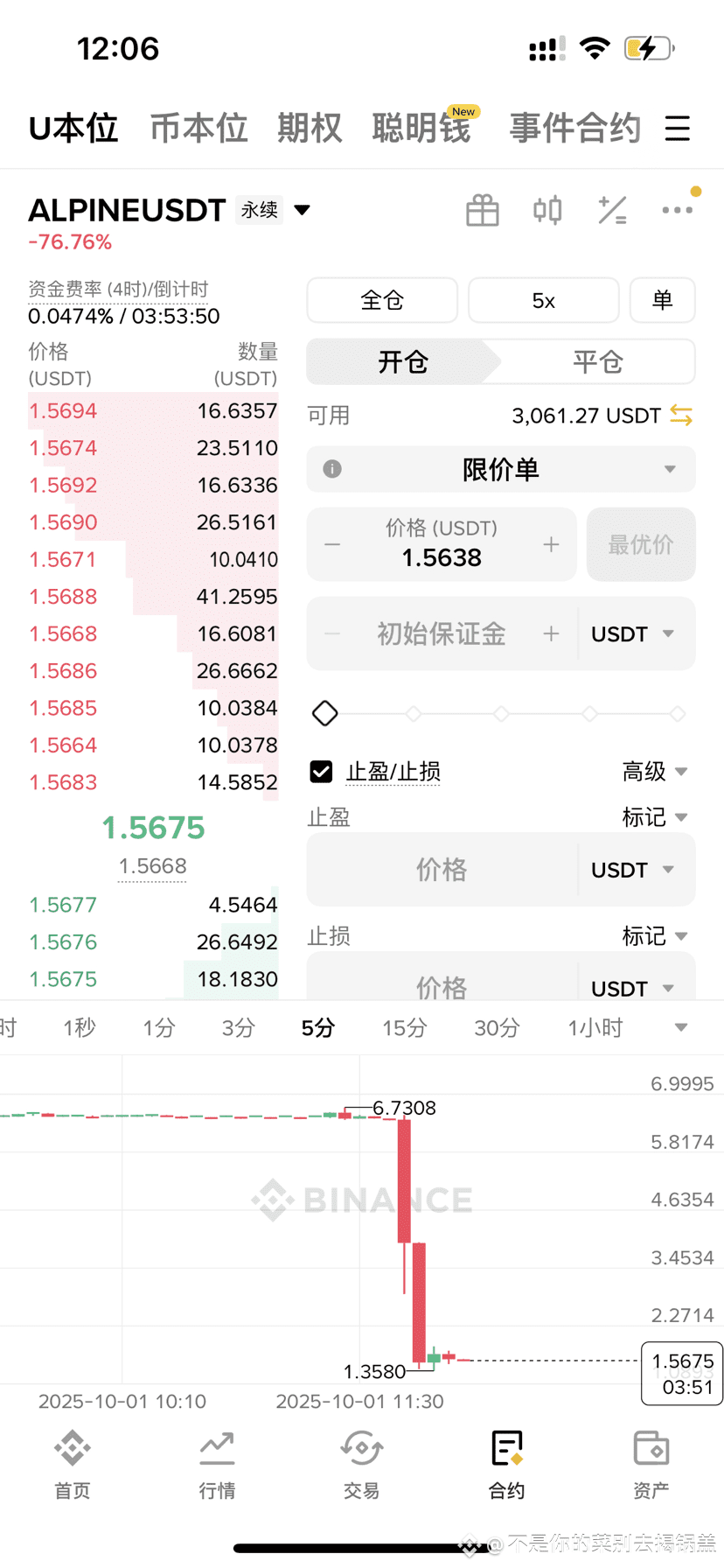This screenshot has width=724, height=1568.
Task: Open the candlestick chart icon
Action: (547, 211)
